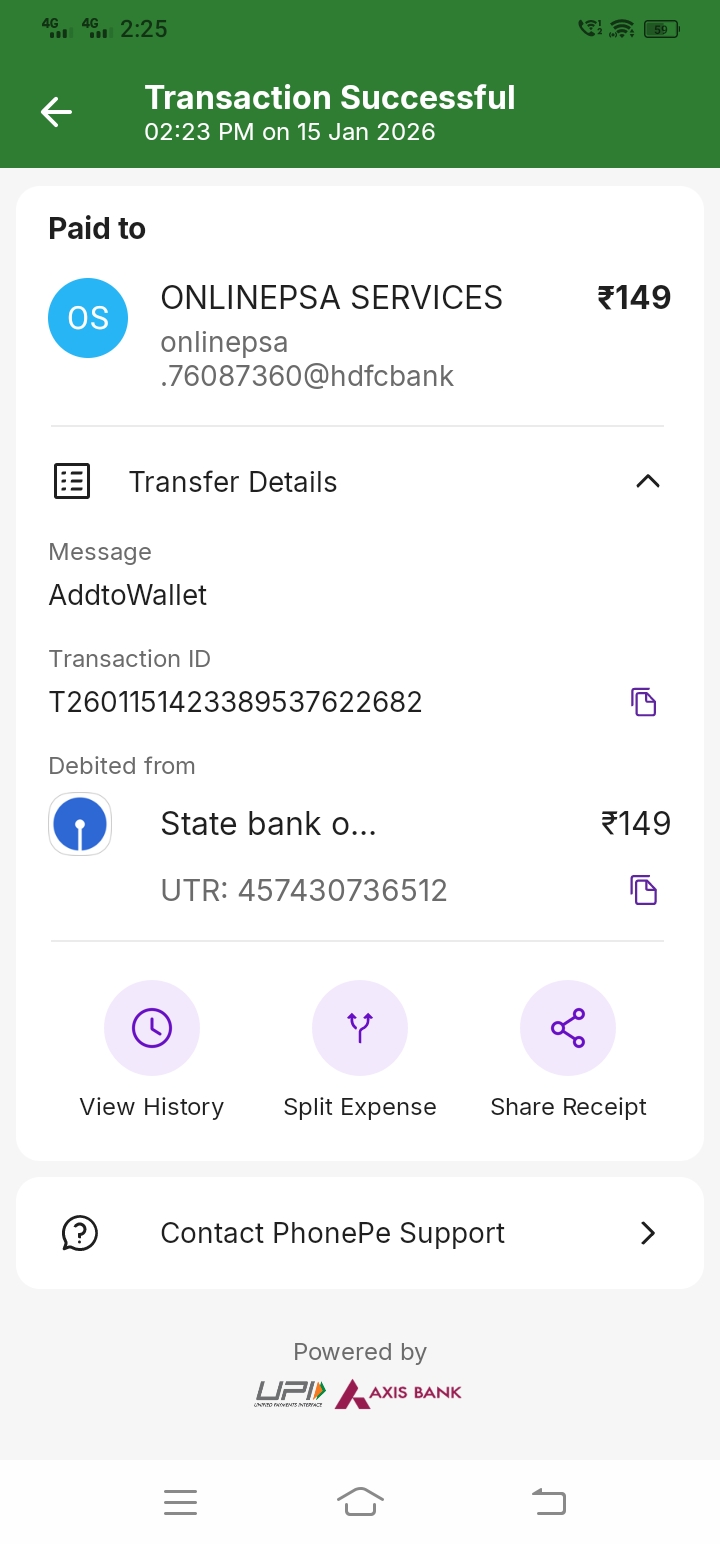Image resolution: width=720 pixels, height=1544 pixels.
Task: Open ONLINEPSA SERVICES payee profile
Action: pos(88,318)
